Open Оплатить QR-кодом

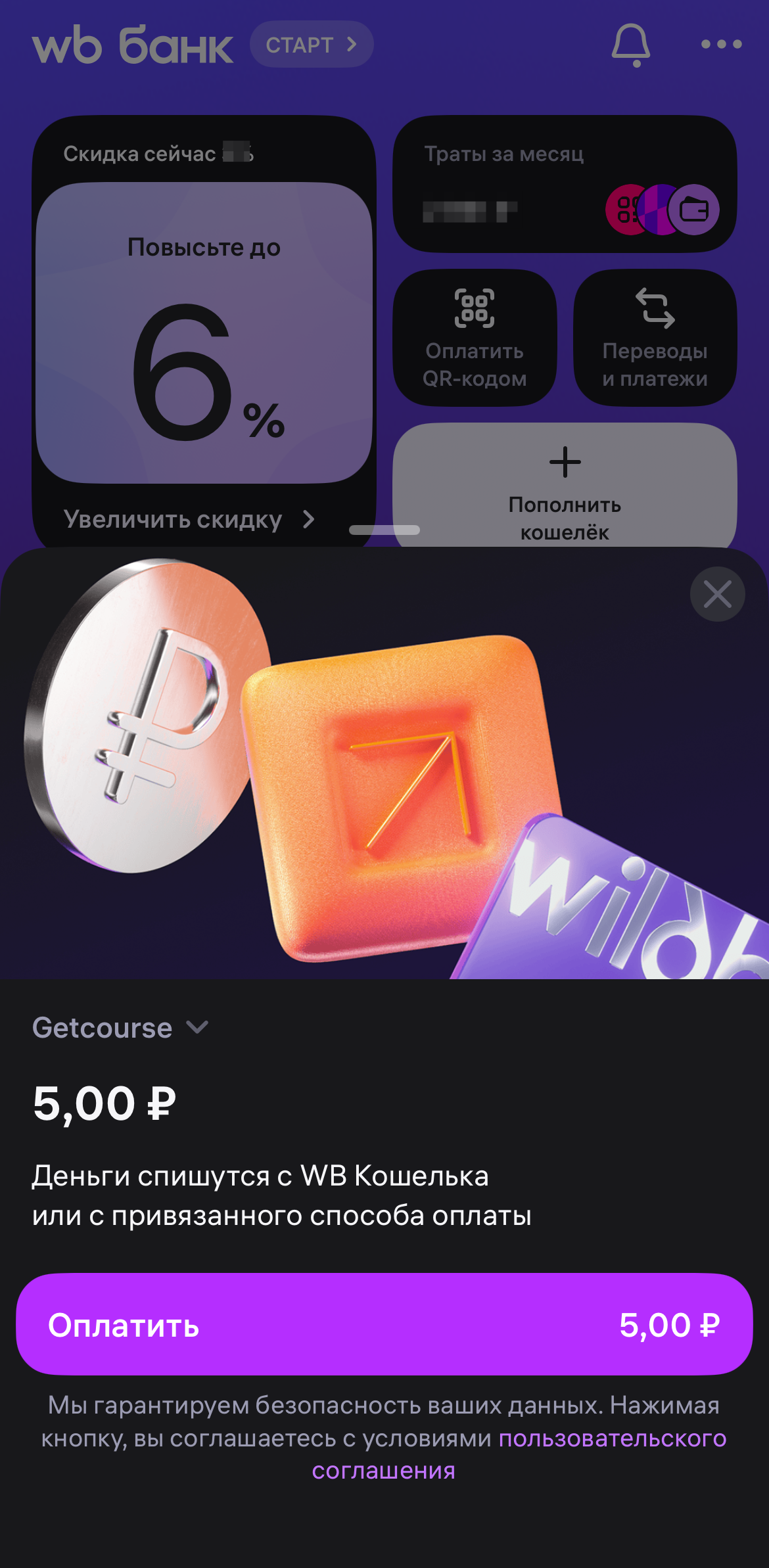click(x=475, y=337)
